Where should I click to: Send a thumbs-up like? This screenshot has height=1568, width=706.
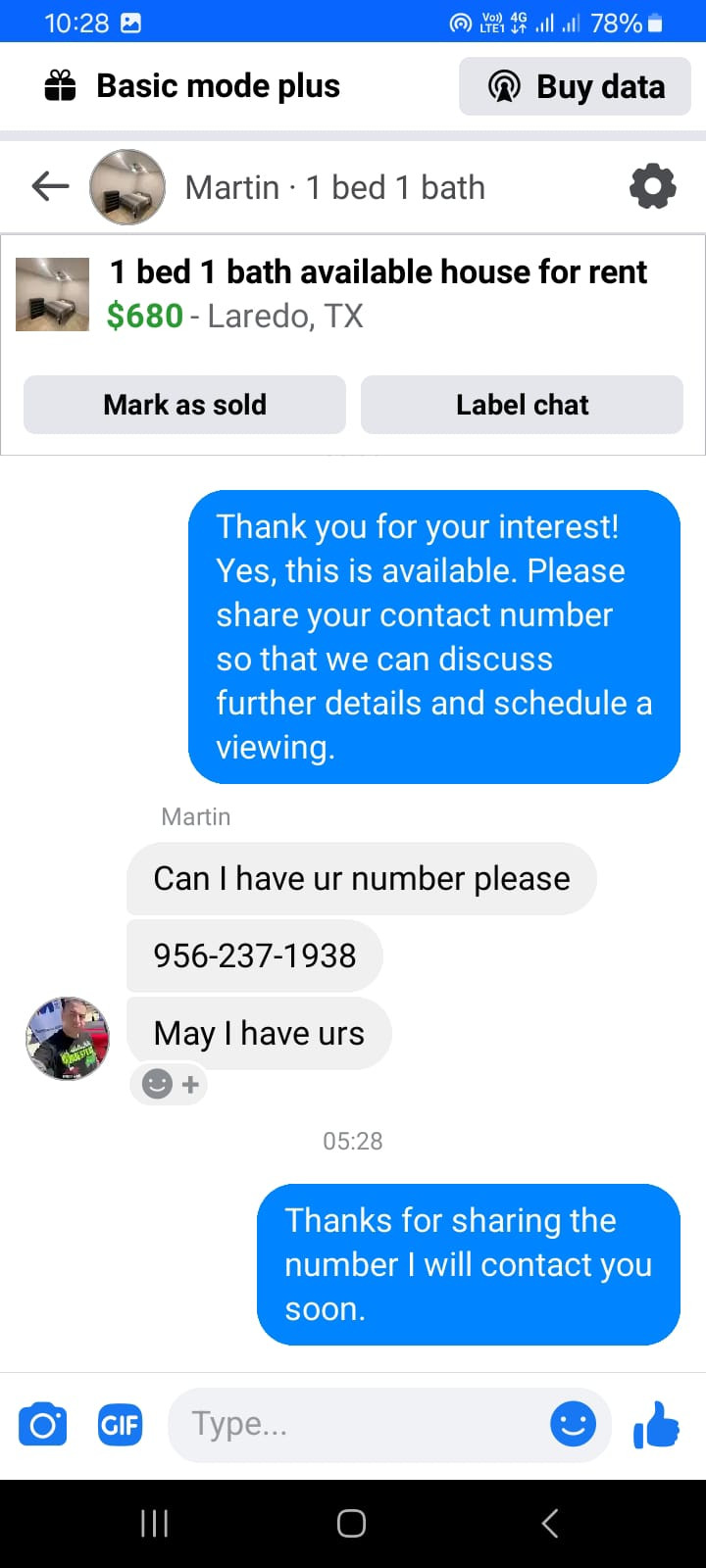(656, 1424)
